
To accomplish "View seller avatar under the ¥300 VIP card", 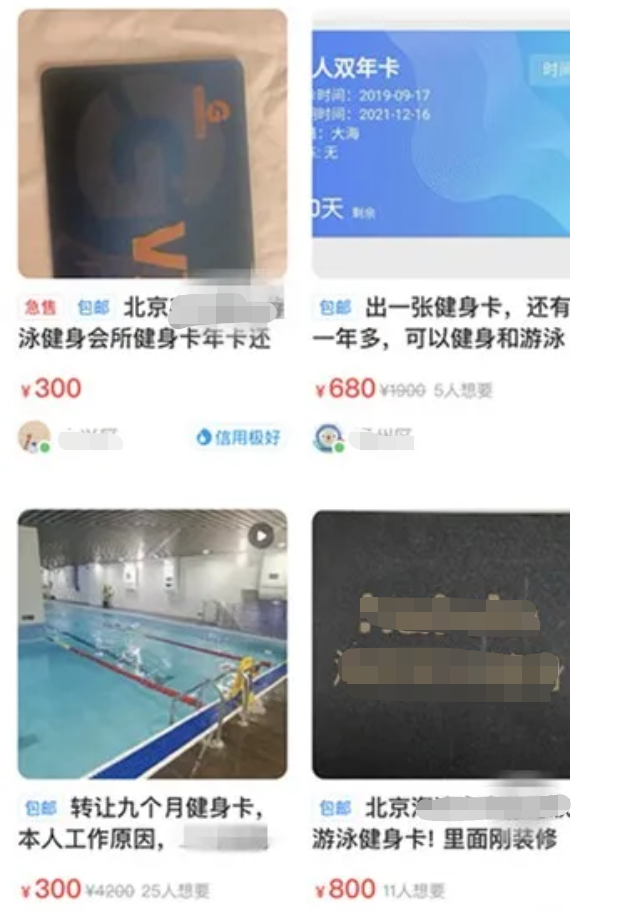I will 34,437.
